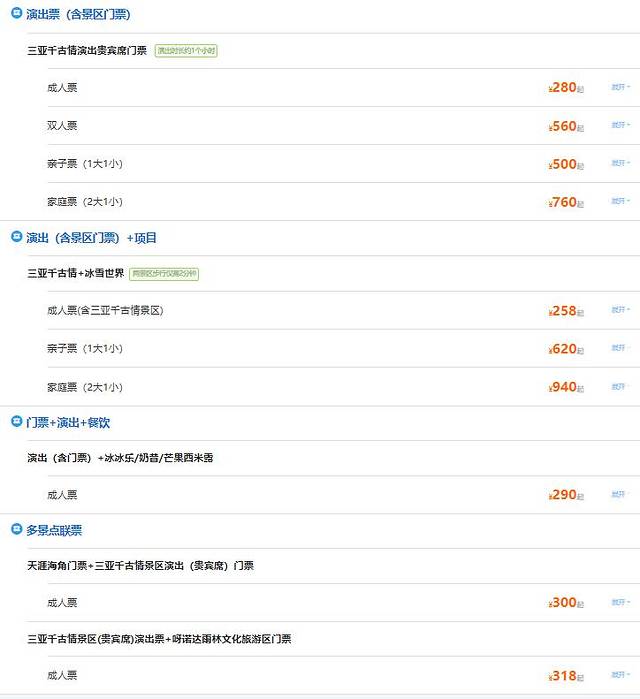Image resolution: width=640 pixels, height=699 pixels.
Task: Expand the 亲子票 ¥500 row
Action: pyautogui.click(x=621, y=164)
